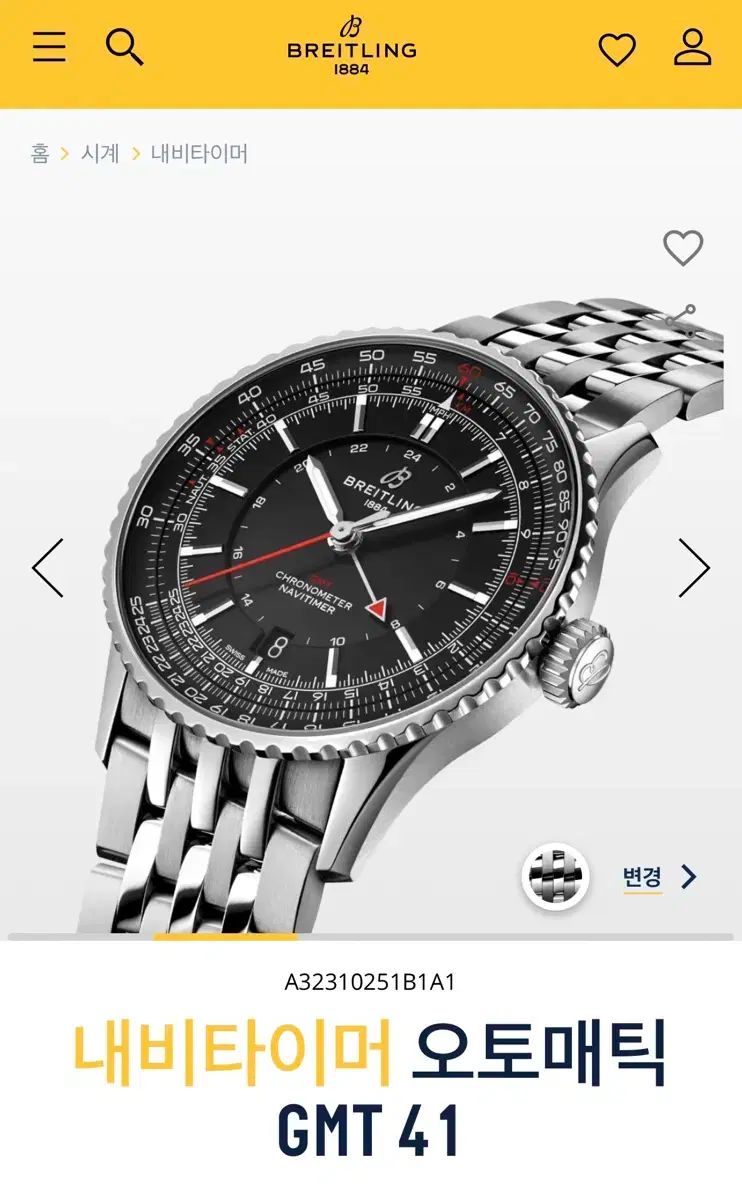The height and width of the screenshot is (1200, 742).
Task: Show previous product image
Action: [48, 568]
